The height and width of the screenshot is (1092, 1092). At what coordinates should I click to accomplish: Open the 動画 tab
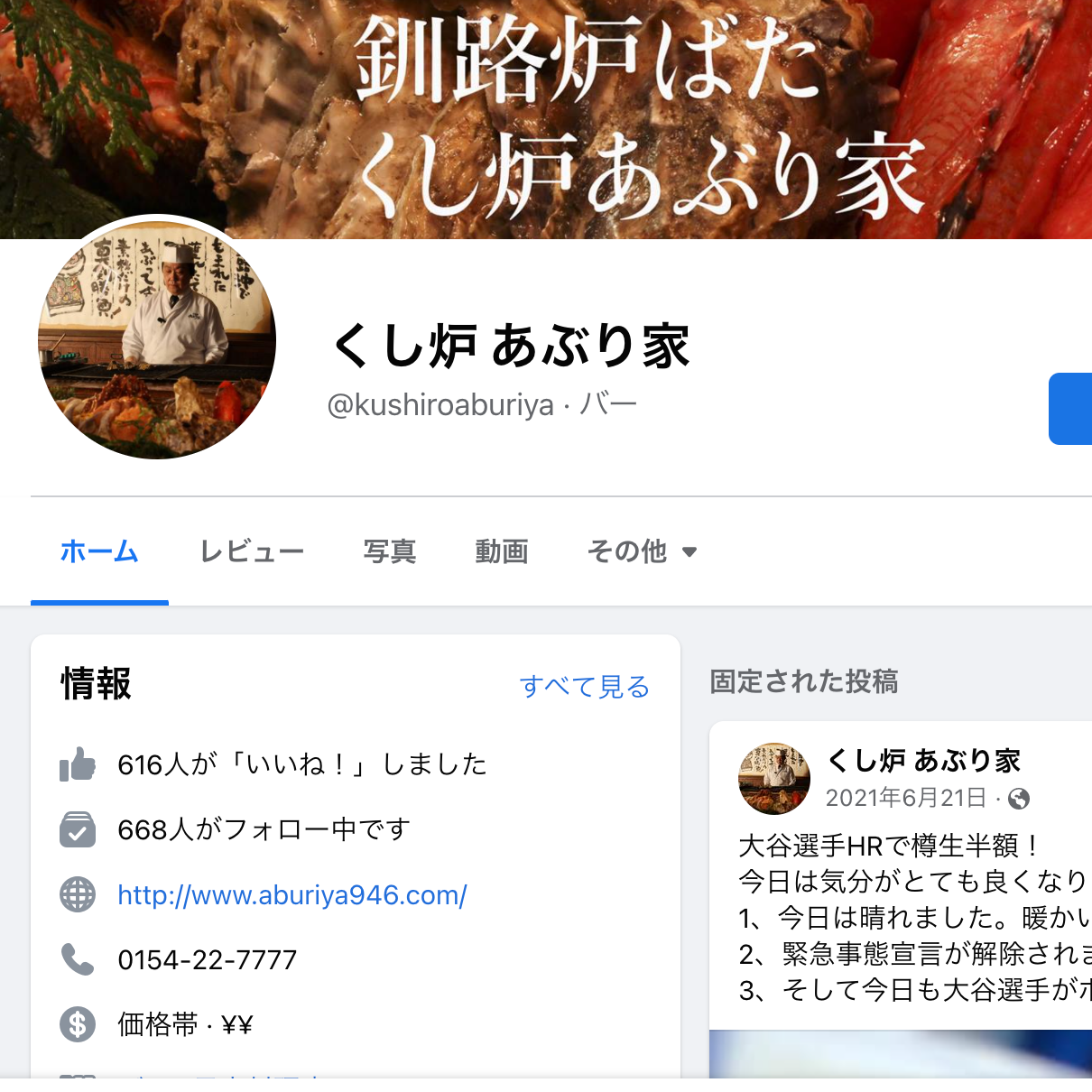tap(502, 551)
